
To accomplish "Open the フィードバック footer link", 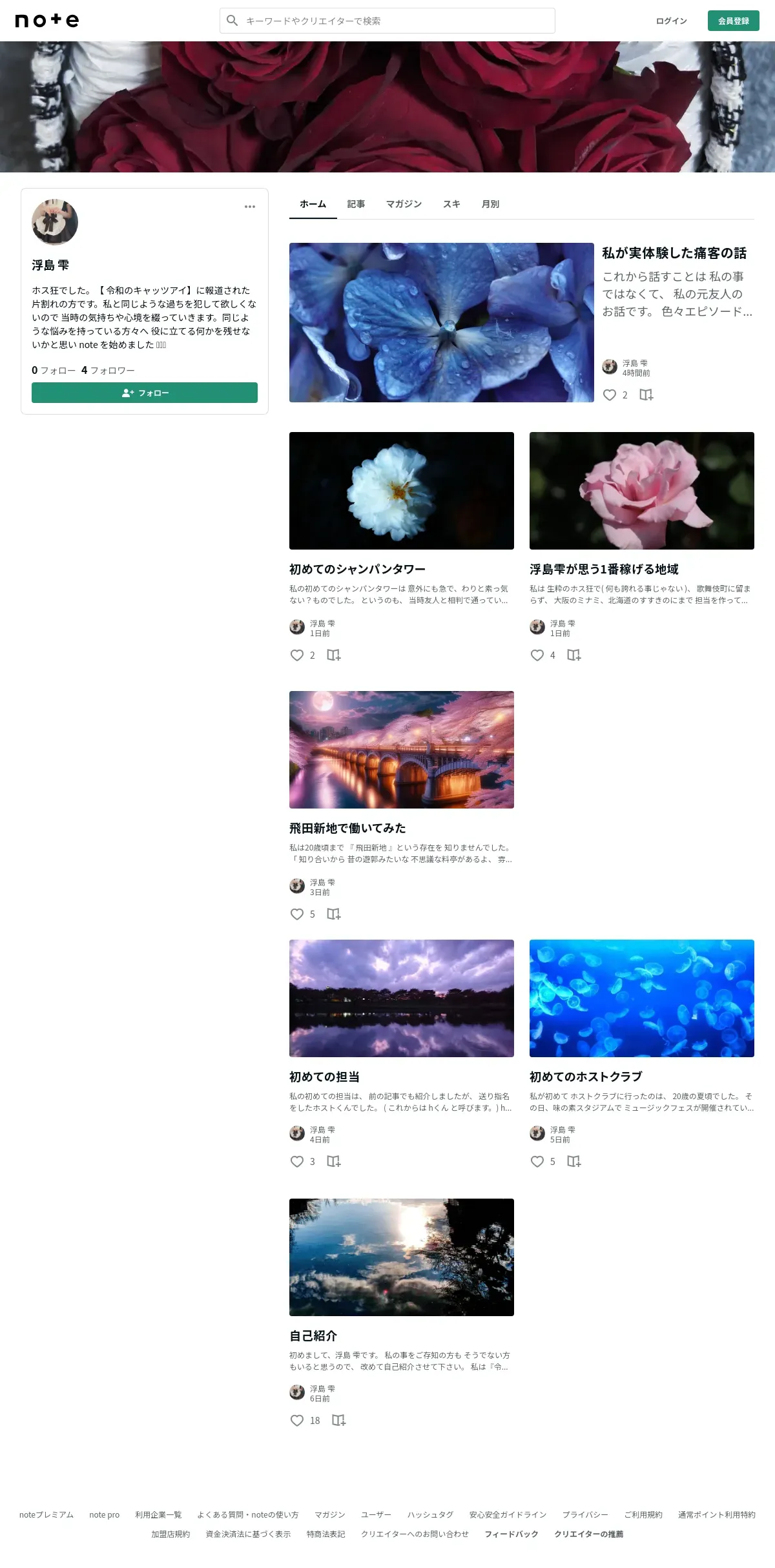I will pos(511,1534).
